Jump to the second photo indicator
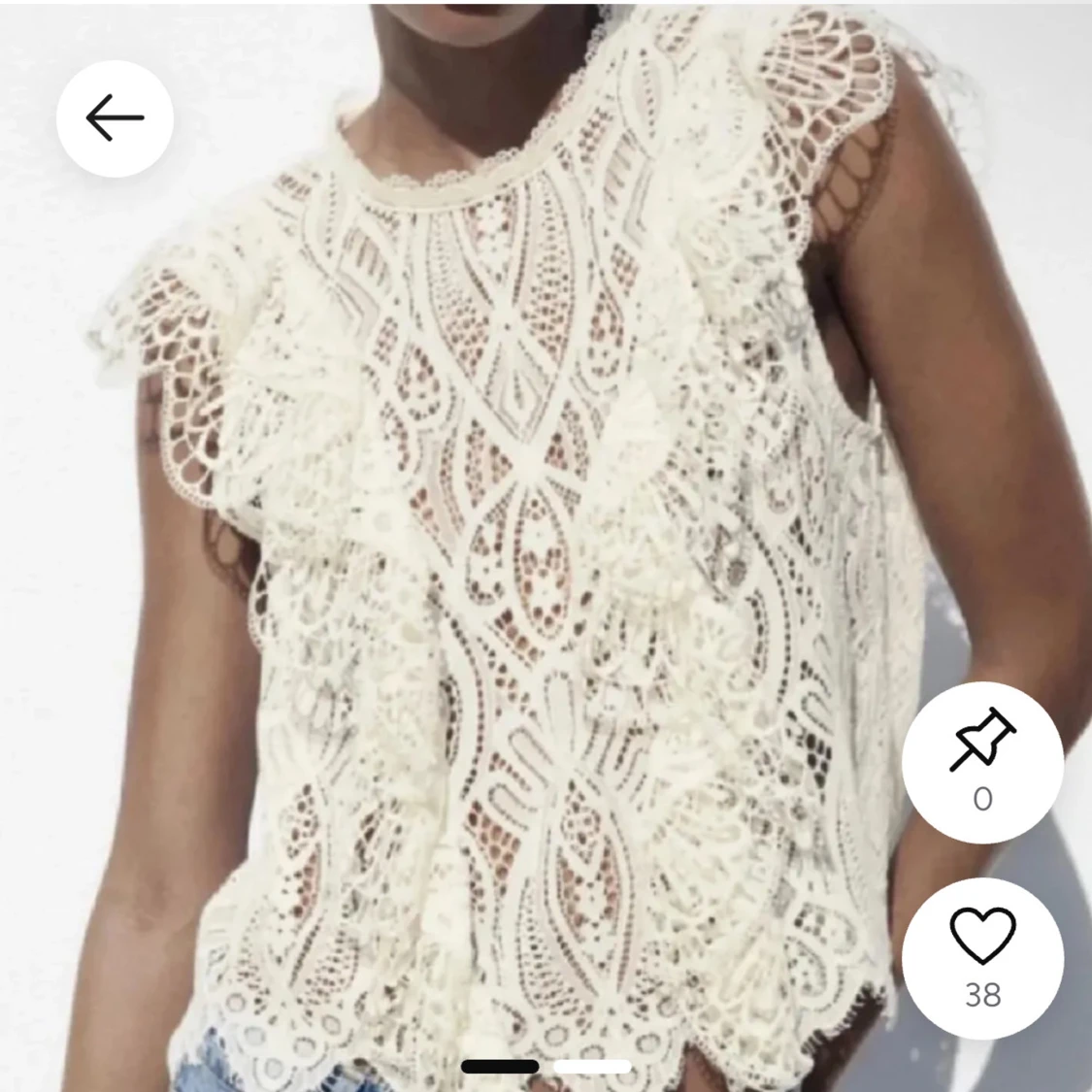 592,1066
